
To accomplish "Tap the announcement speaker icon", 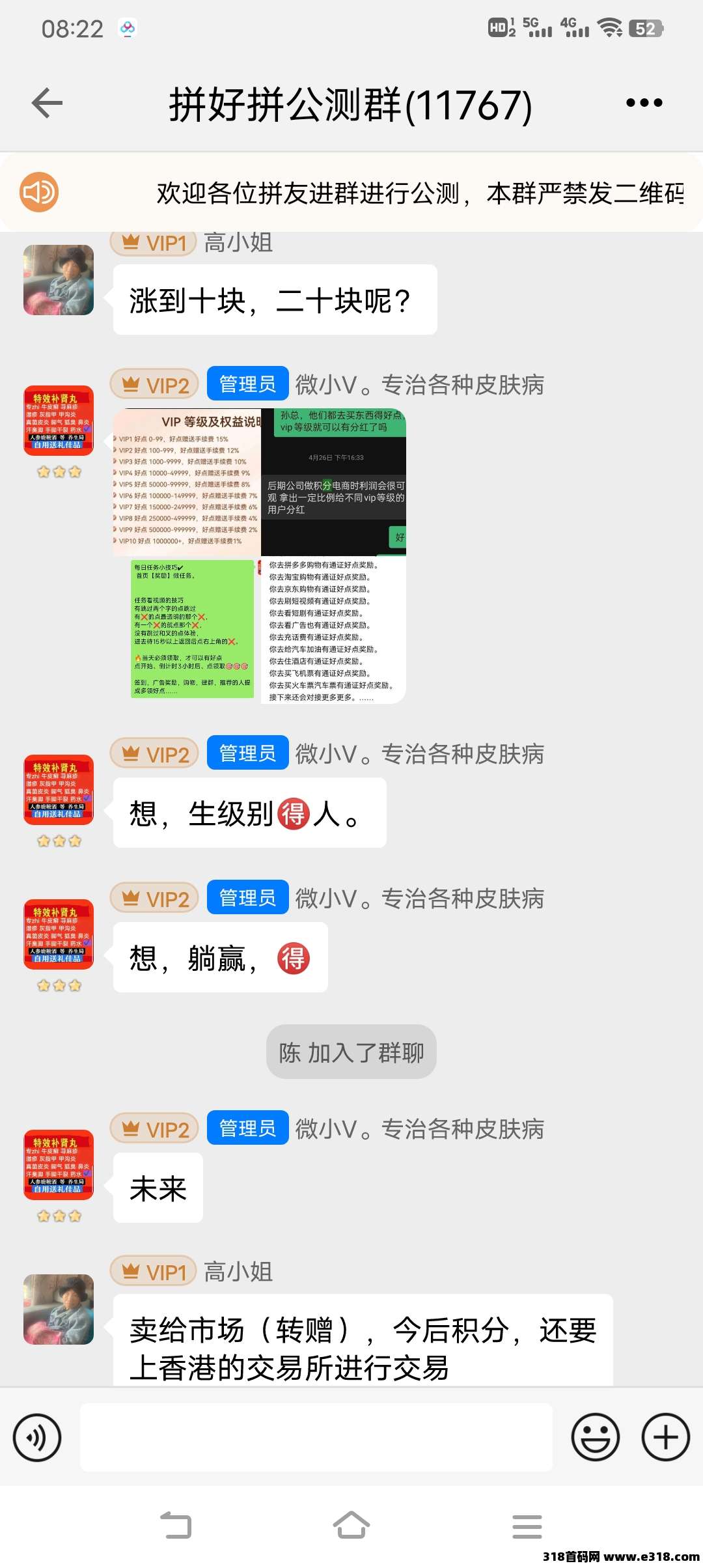I will pyautogui.click(x=39, y=192).
